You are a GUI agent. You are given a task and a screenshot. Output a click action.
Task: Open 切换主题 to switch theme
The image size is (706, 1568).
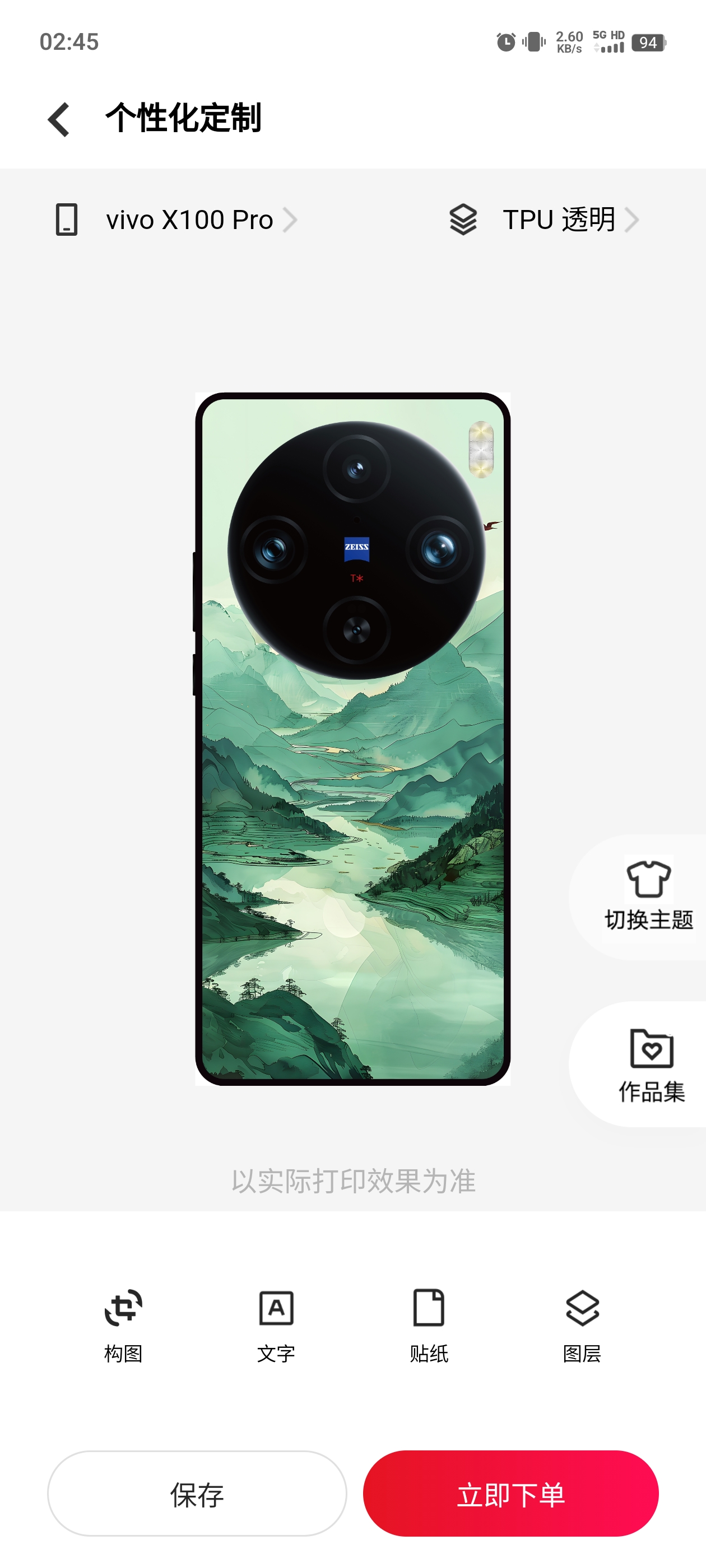click(x=648, y=896)
